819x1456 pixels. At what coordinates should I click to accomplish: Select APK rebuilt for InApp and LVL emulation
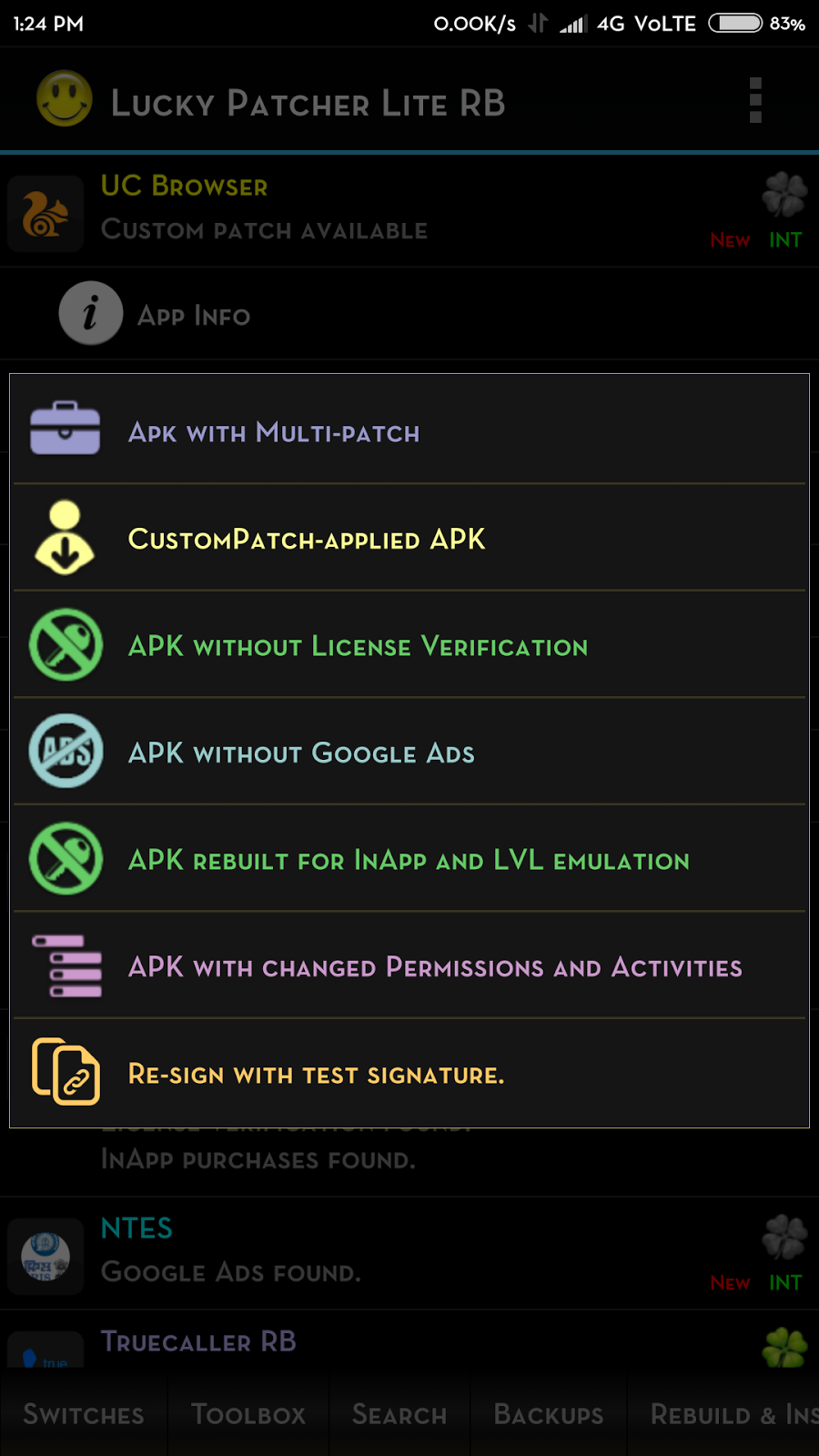point(409,860)
